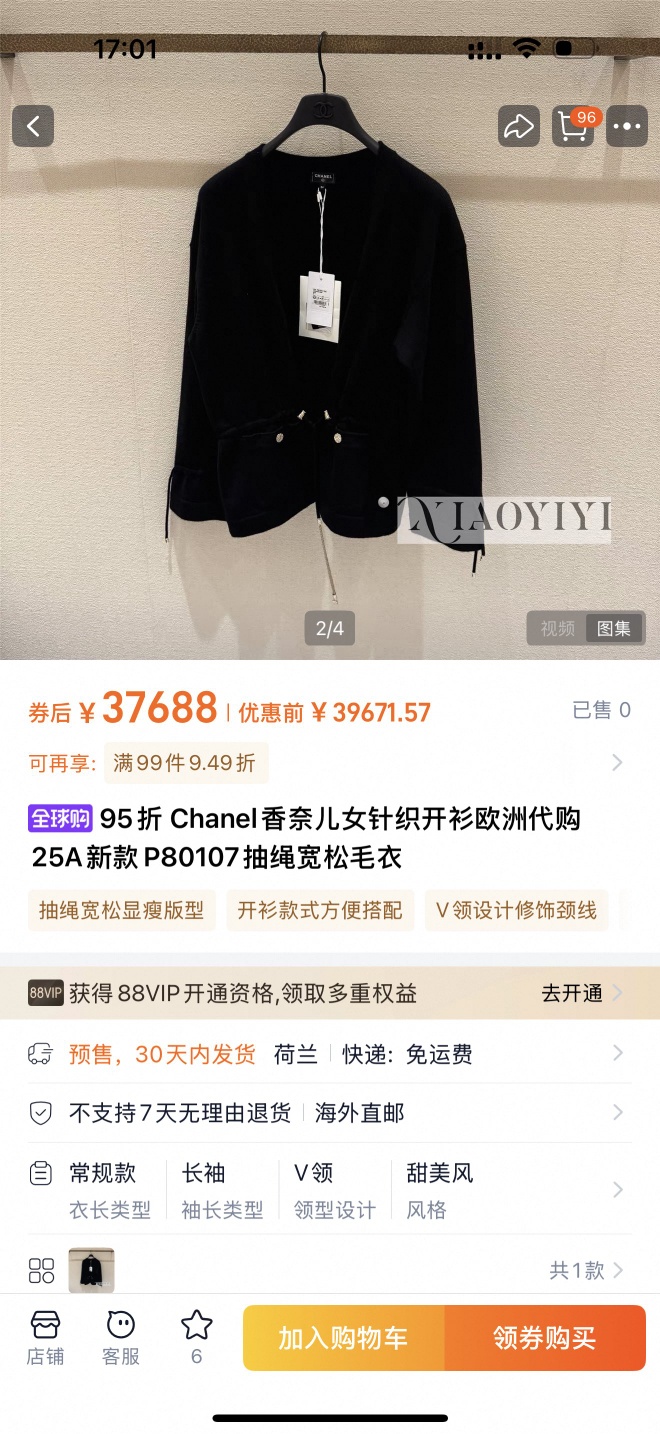Tap the V领设计修饰颈线 tag chip
Screen dimensions: 660x1434
516,910
